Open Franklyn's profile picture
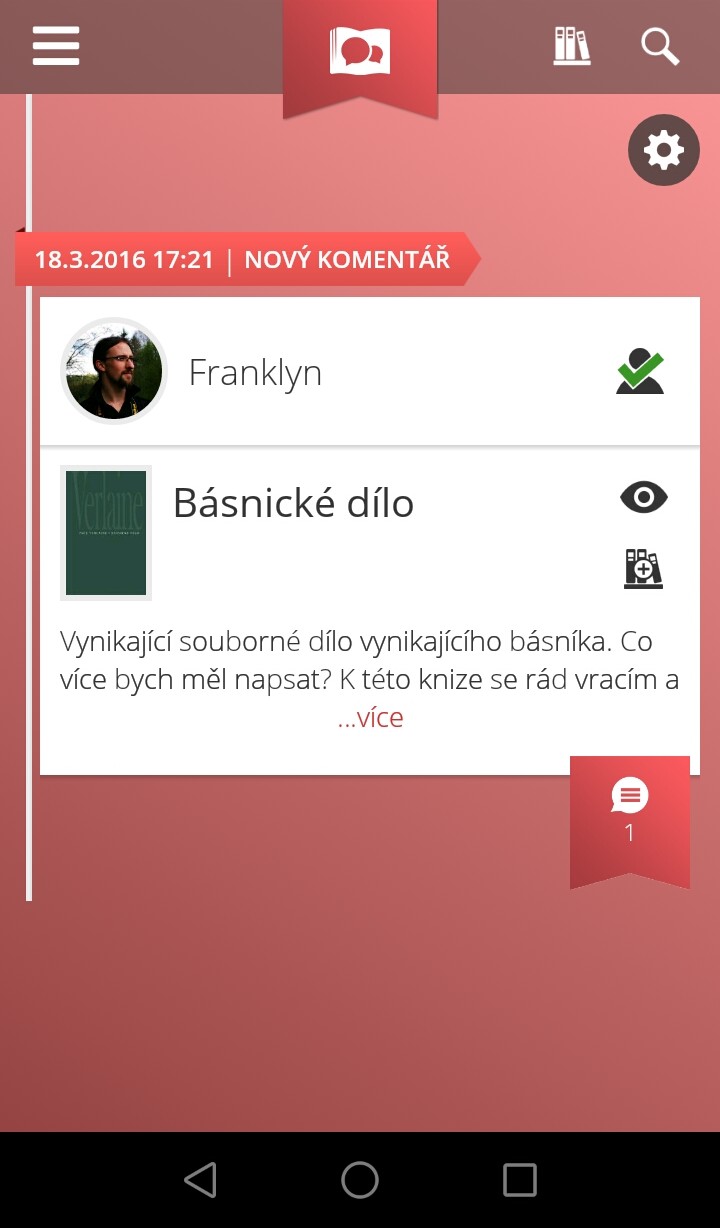The height and width of the screenshot is (1228, 720). (114, 371)
